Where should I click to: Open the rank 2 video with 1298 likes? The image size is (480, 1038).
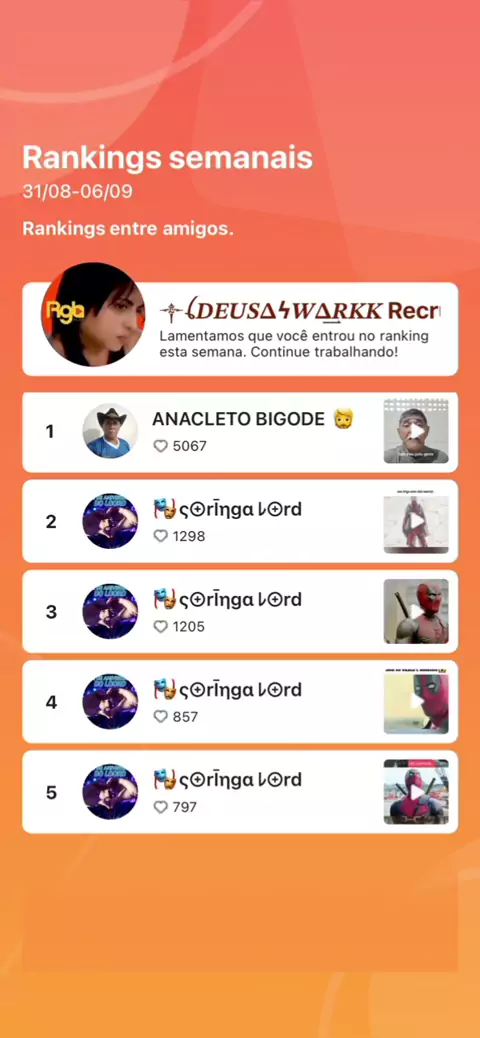tap(416, 522)
